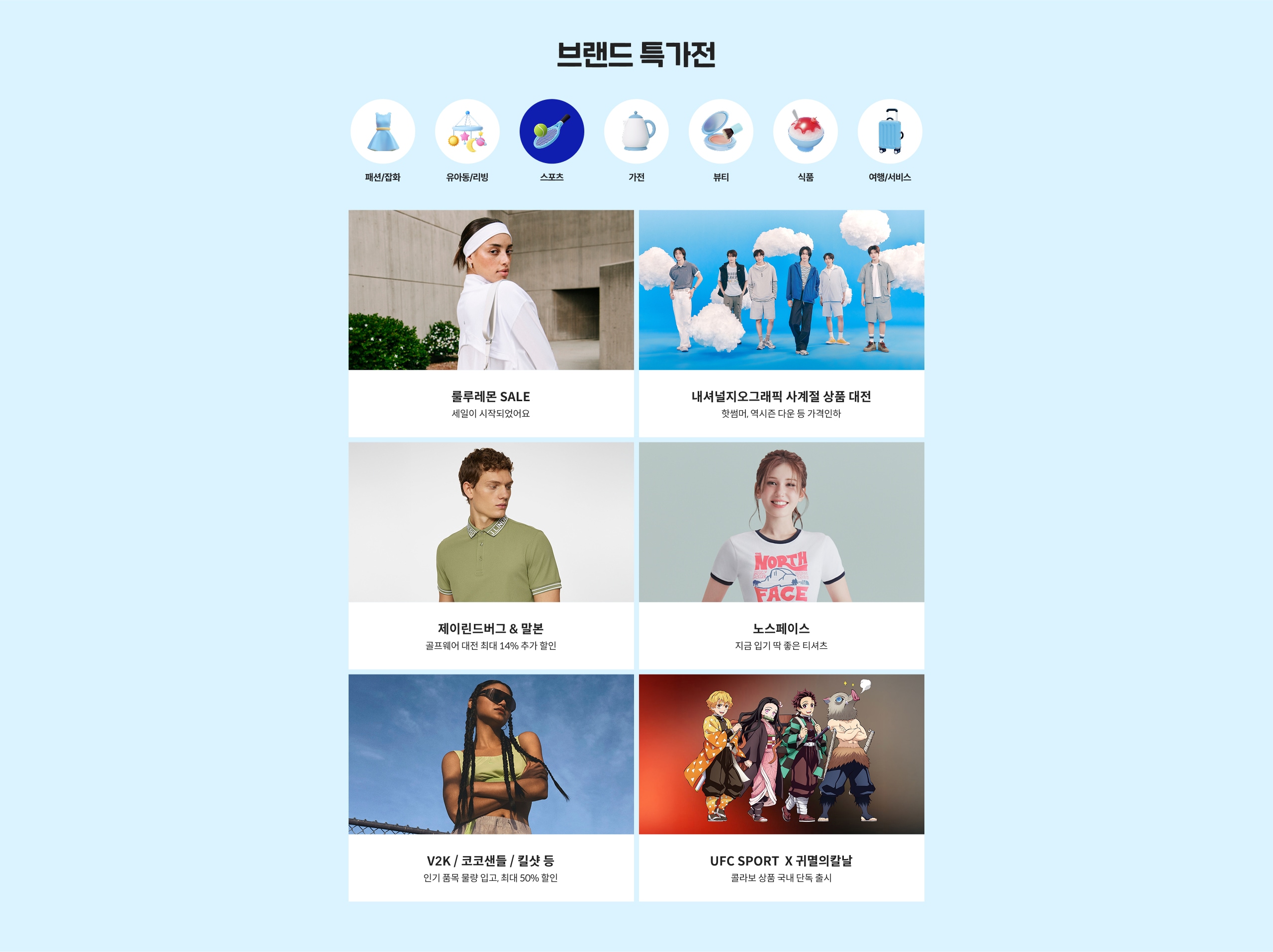View the 제이린드버그 & 말본 golf wear deal
The height and width of the screenshot is (952, 1273).
[x=491, y=555]
